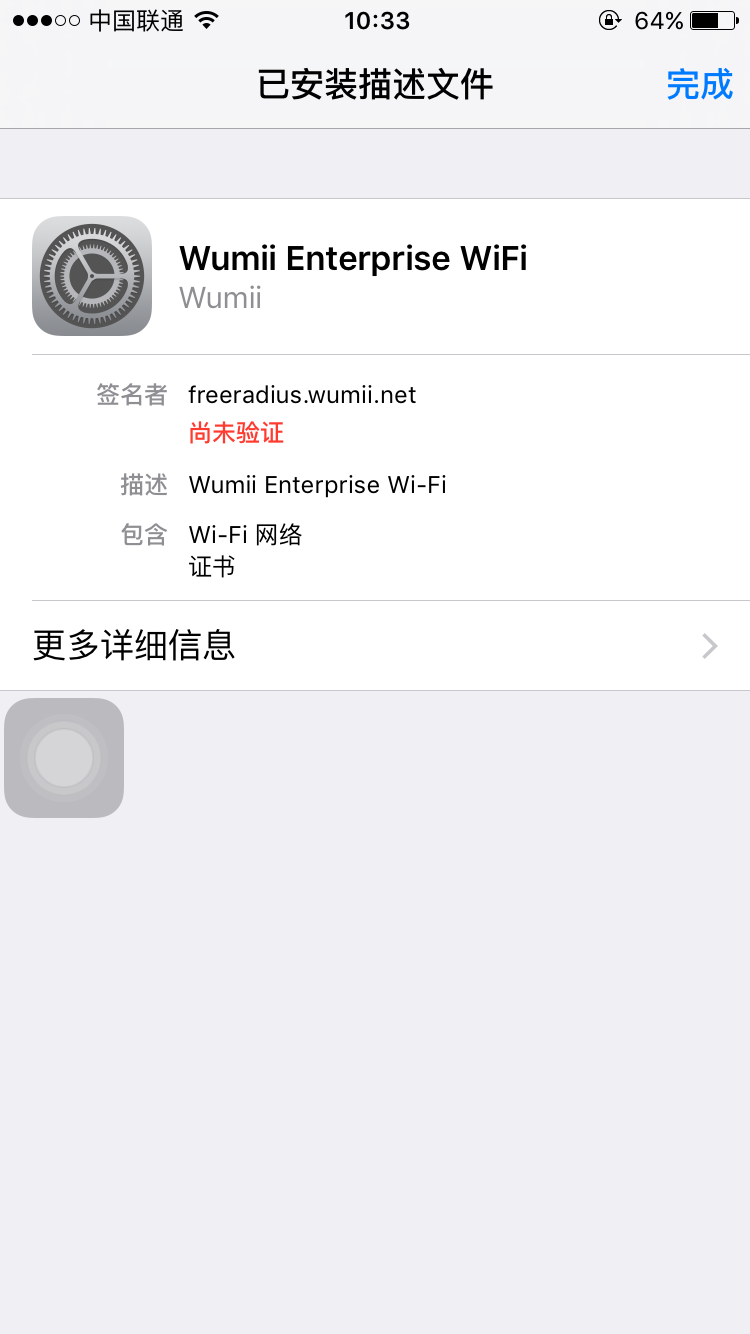Open the 更多详细信息 row
This screenshot has height=1334, width=750.
click(x=375, y=646)
